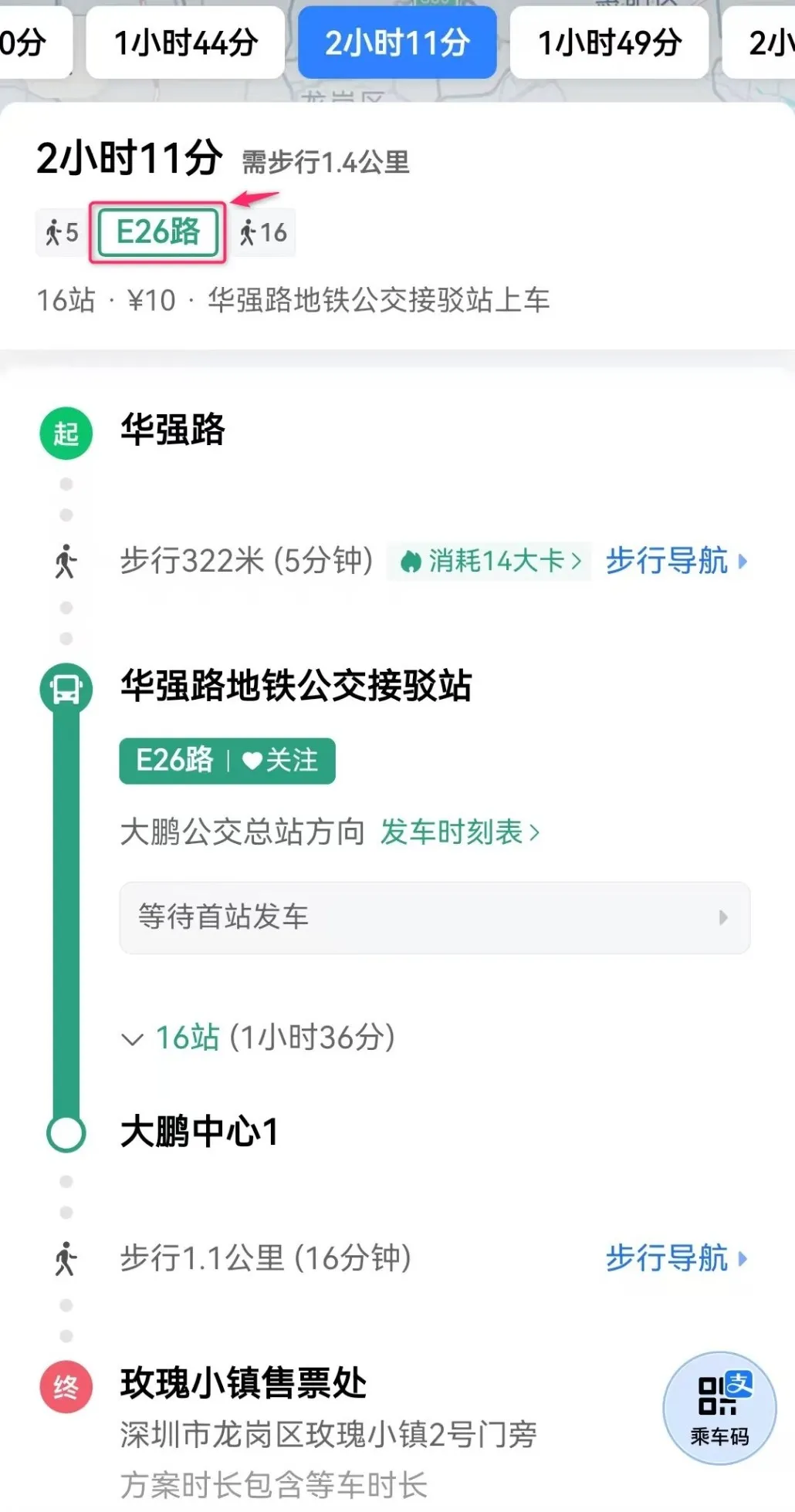Open the 等待首站发车 bus status row

[434, 917]
